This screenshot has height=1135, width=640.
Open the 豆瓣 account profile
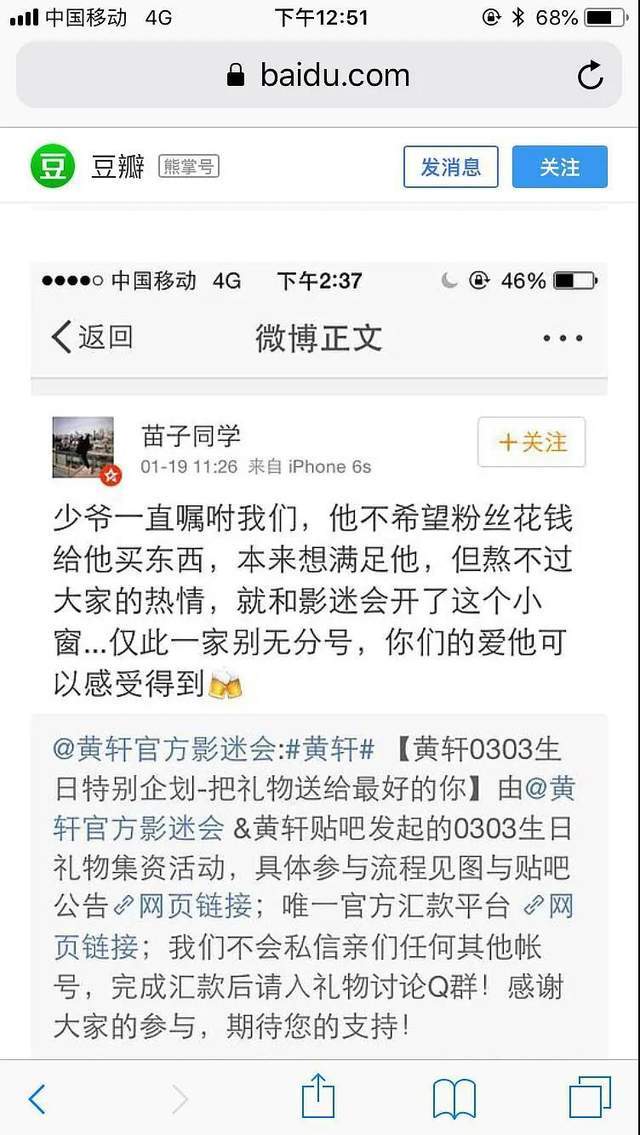(117, 167)
